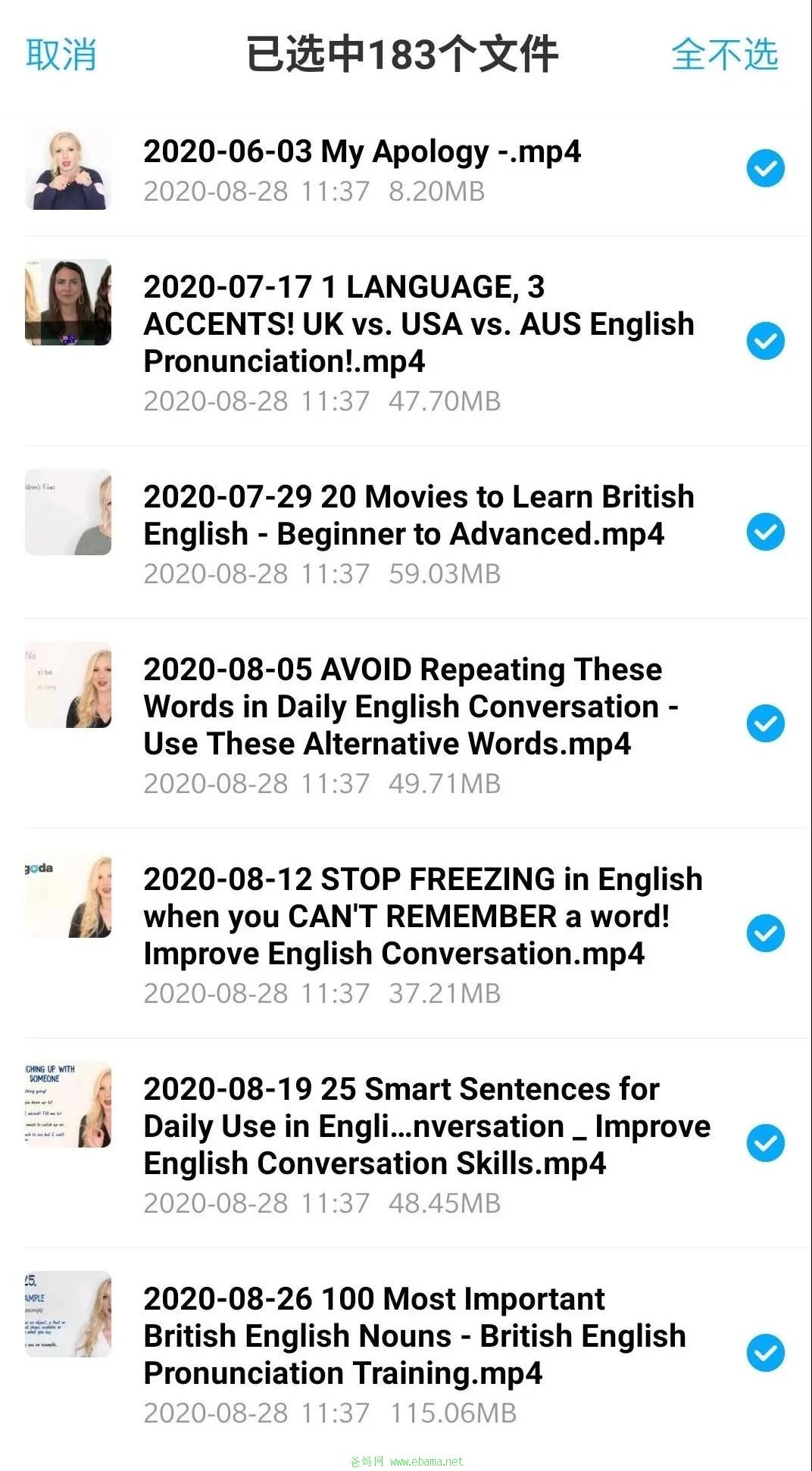Uncheck the My Apology video
Viewport: 812px width, 1471px height.
[765, 168]
